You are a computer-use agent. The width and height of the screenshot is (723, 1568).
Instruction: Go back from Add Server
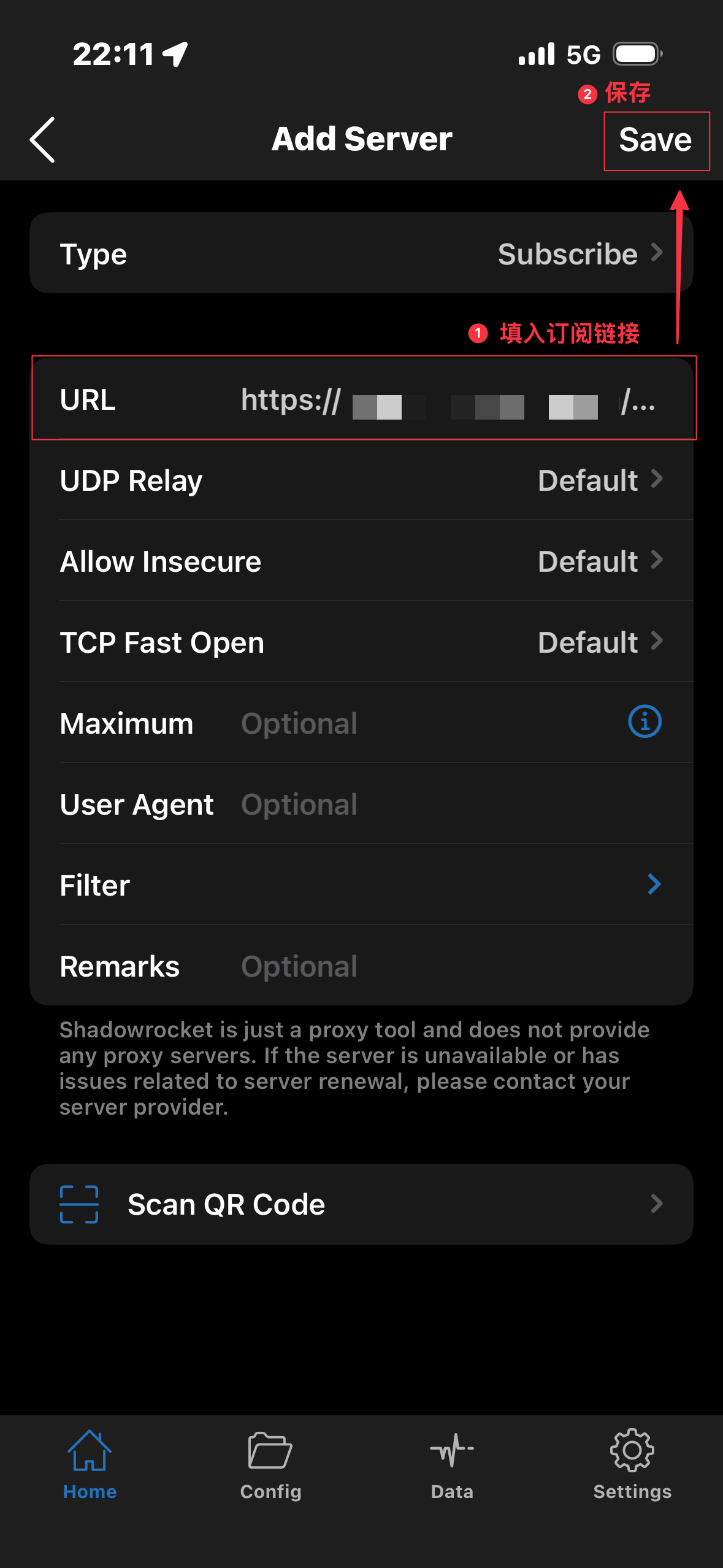(43, 140)
